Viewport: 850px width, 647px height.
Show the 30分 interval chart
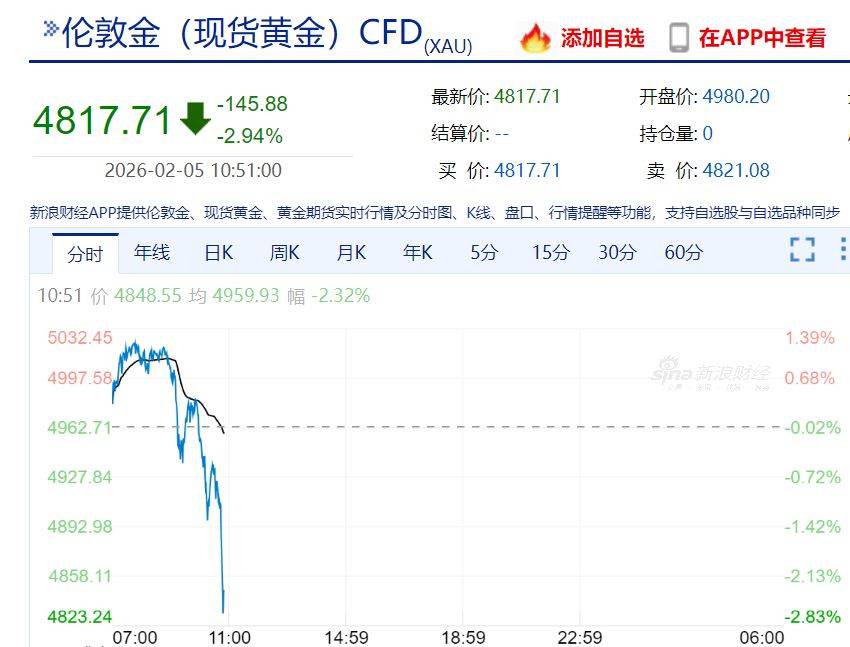617,253
